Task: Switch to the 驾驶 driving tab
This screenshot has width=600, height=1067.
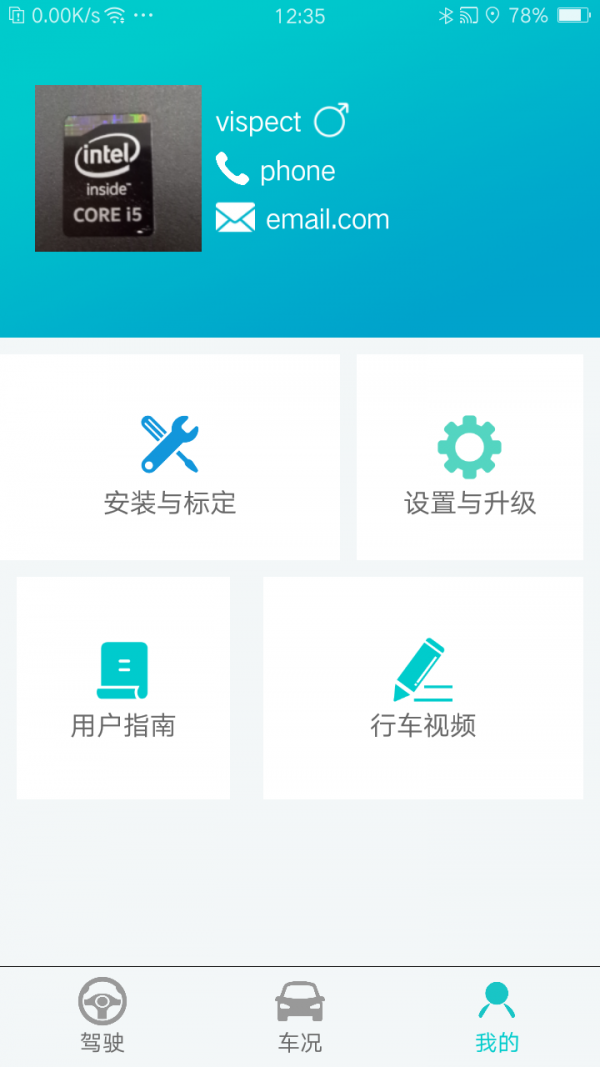Action: click(102, 1016)
